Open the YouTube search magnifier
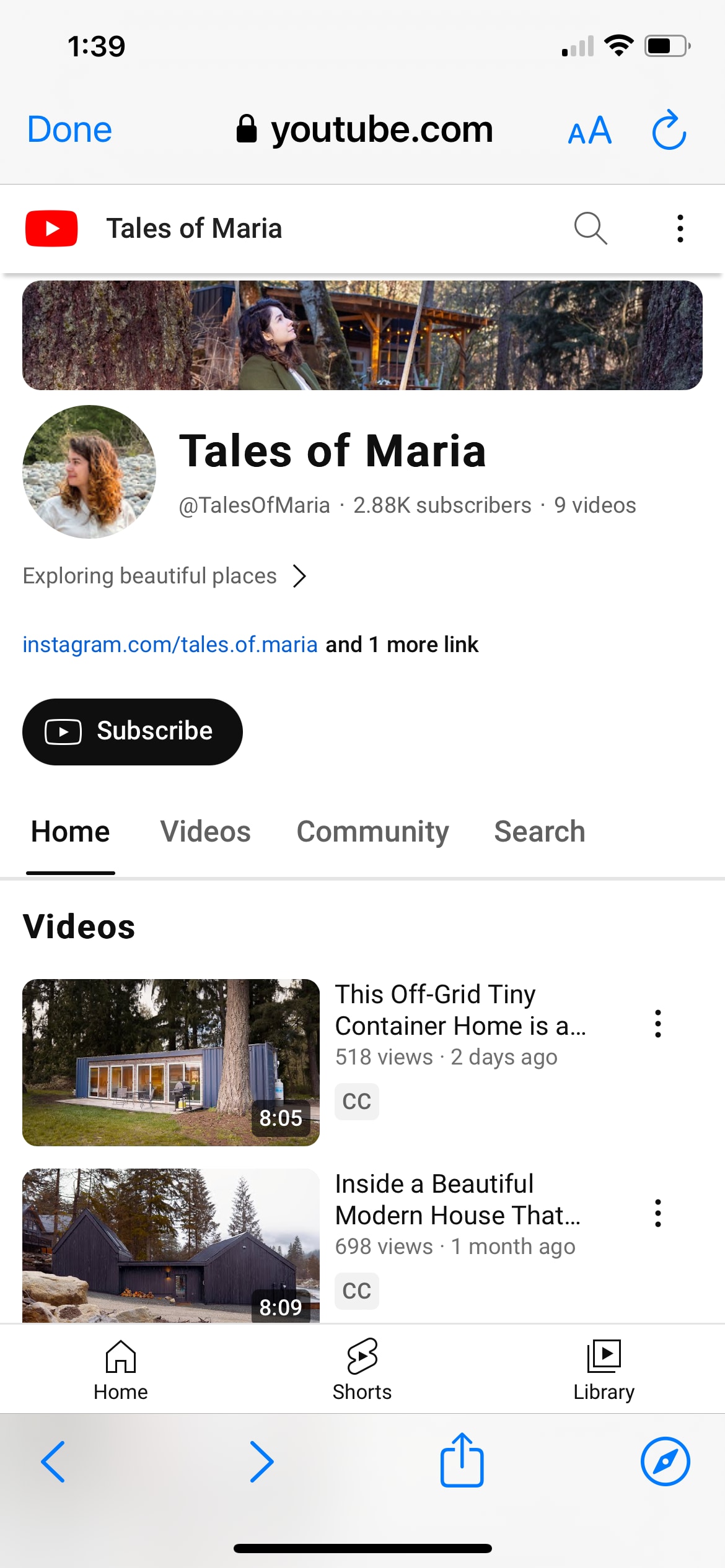This screenshot has width=725, height=1568. point(590,229)
